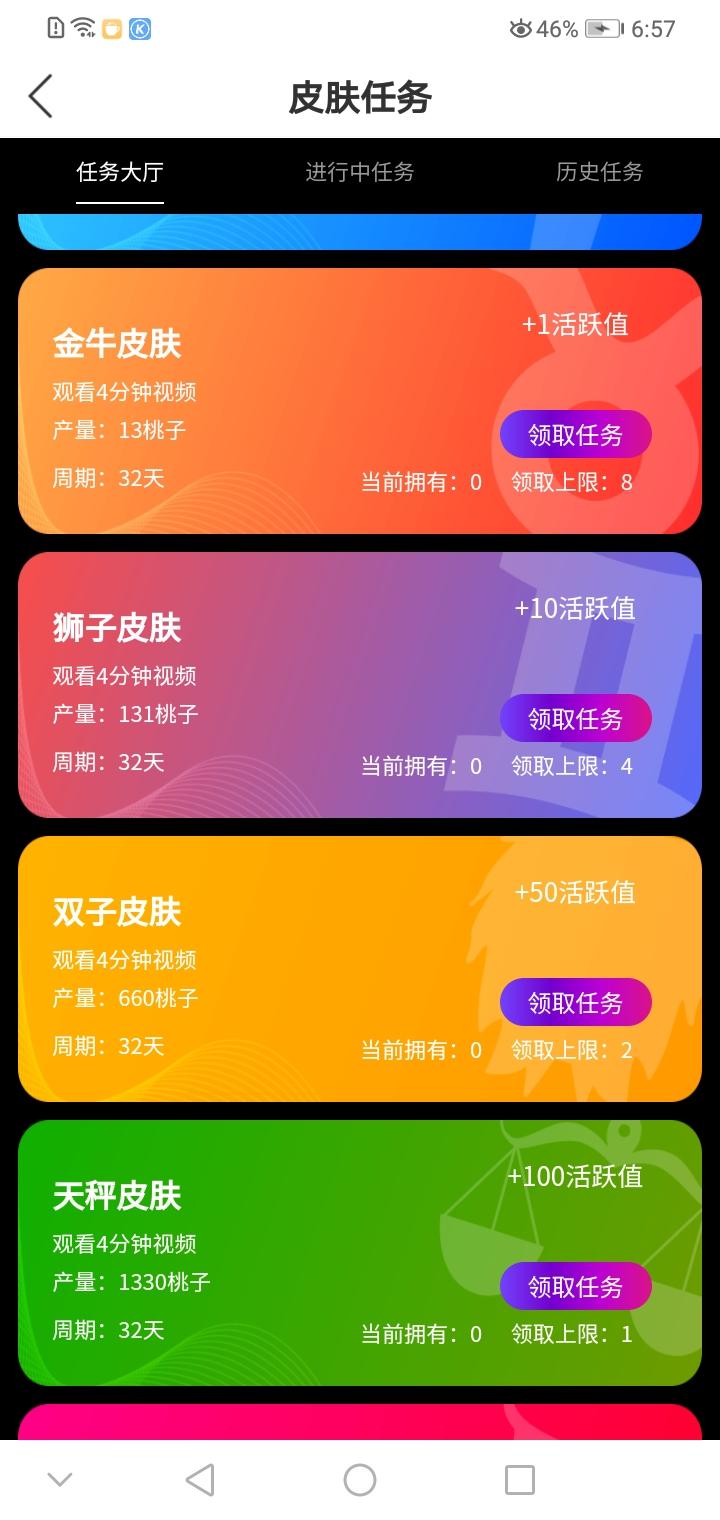Go back using the top-left arrow

(x=40, y=97)
